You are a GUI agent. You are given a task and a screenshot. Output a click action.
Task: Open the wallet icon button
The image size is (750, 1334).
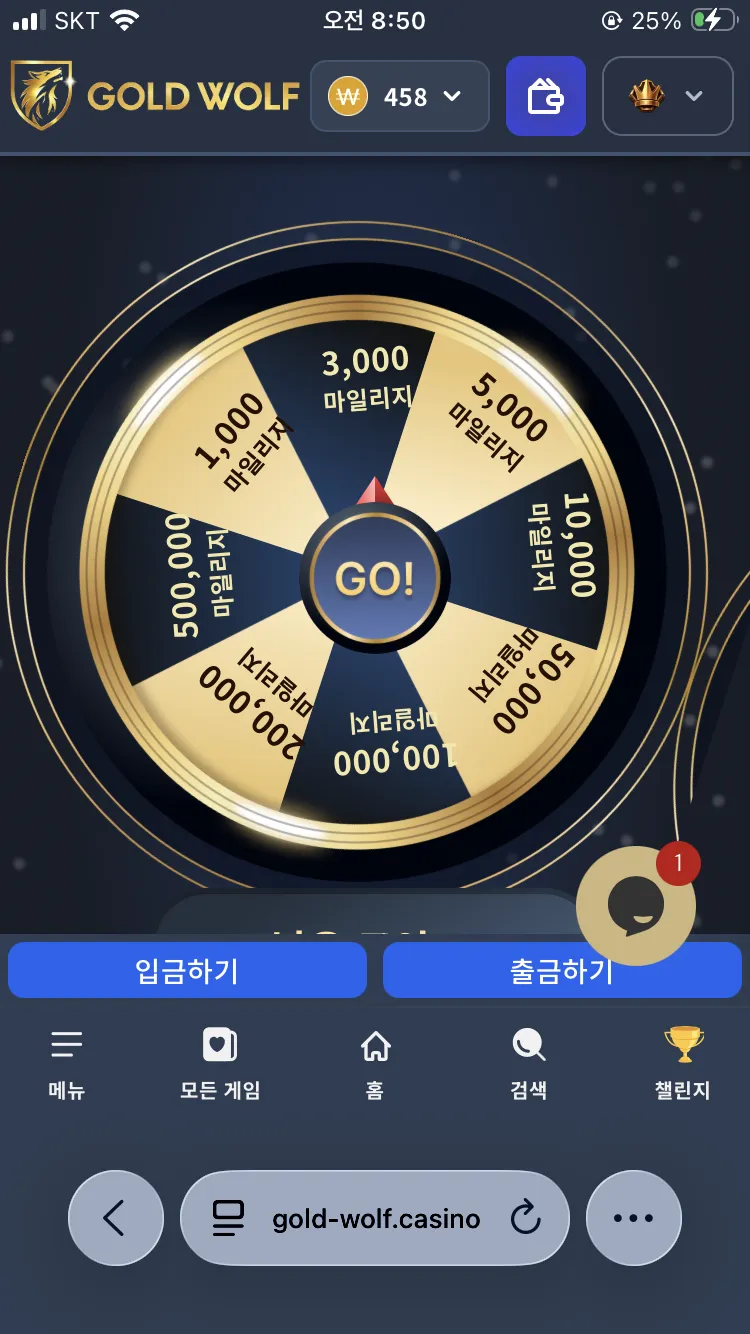[545, 96]
